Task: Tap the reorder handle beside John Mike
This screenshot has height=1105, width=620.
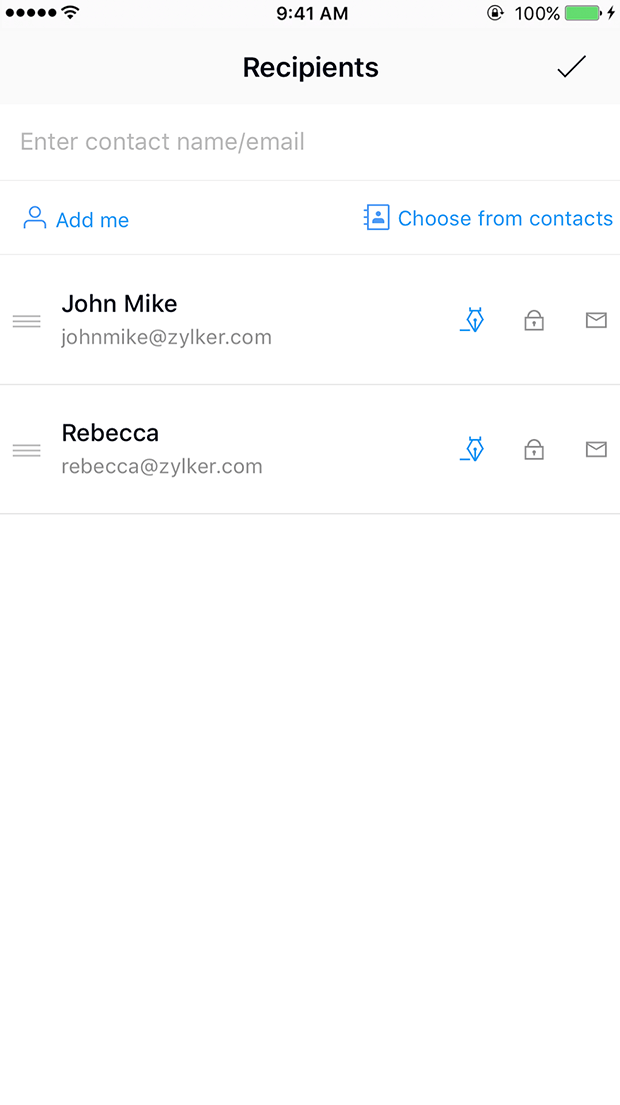Action: click(26, 321)
